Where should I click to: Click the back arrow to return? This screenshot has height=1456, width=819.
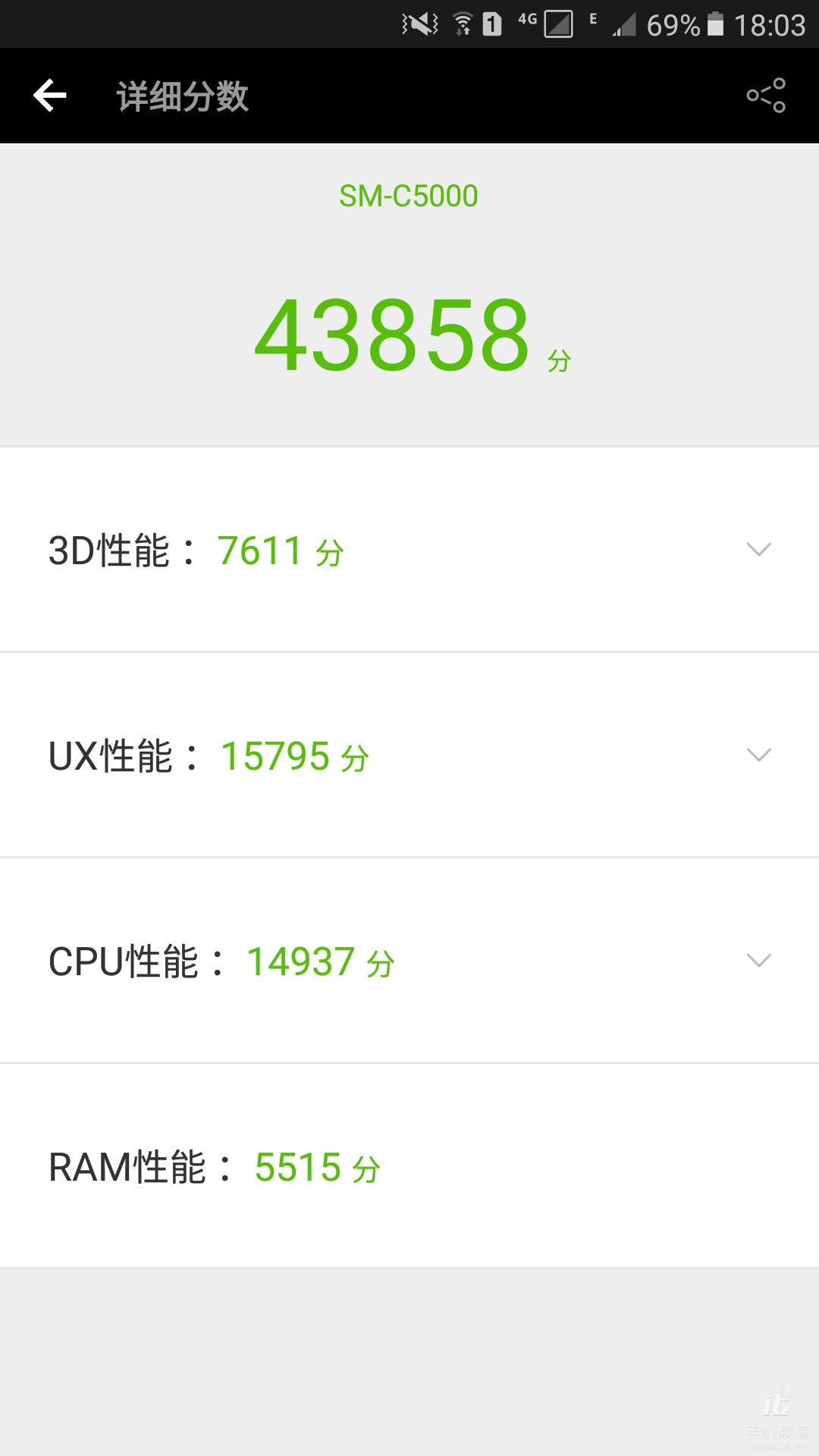tap(49, 96)
